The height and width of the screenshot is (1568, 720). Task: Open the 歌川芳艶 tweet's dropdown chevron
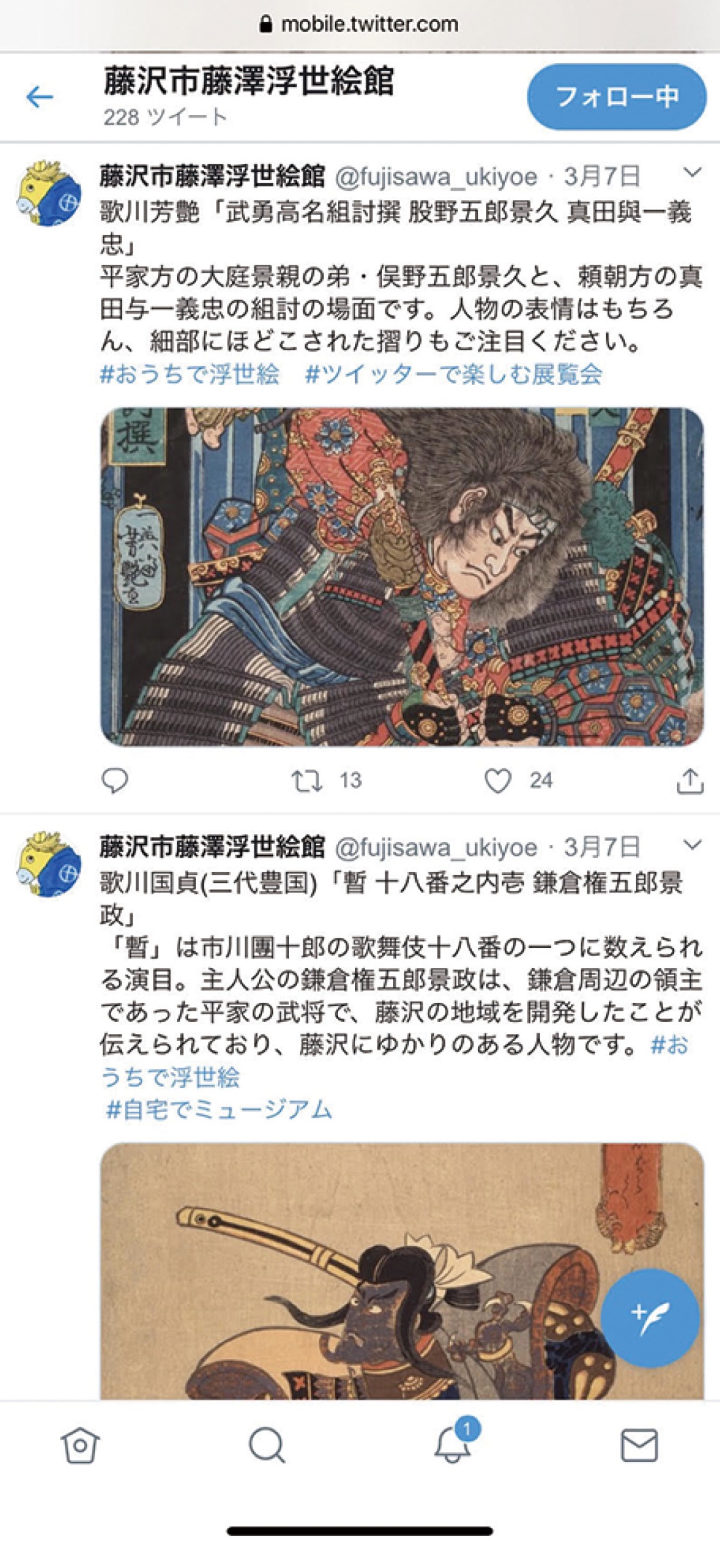click(x=692, y=173)
